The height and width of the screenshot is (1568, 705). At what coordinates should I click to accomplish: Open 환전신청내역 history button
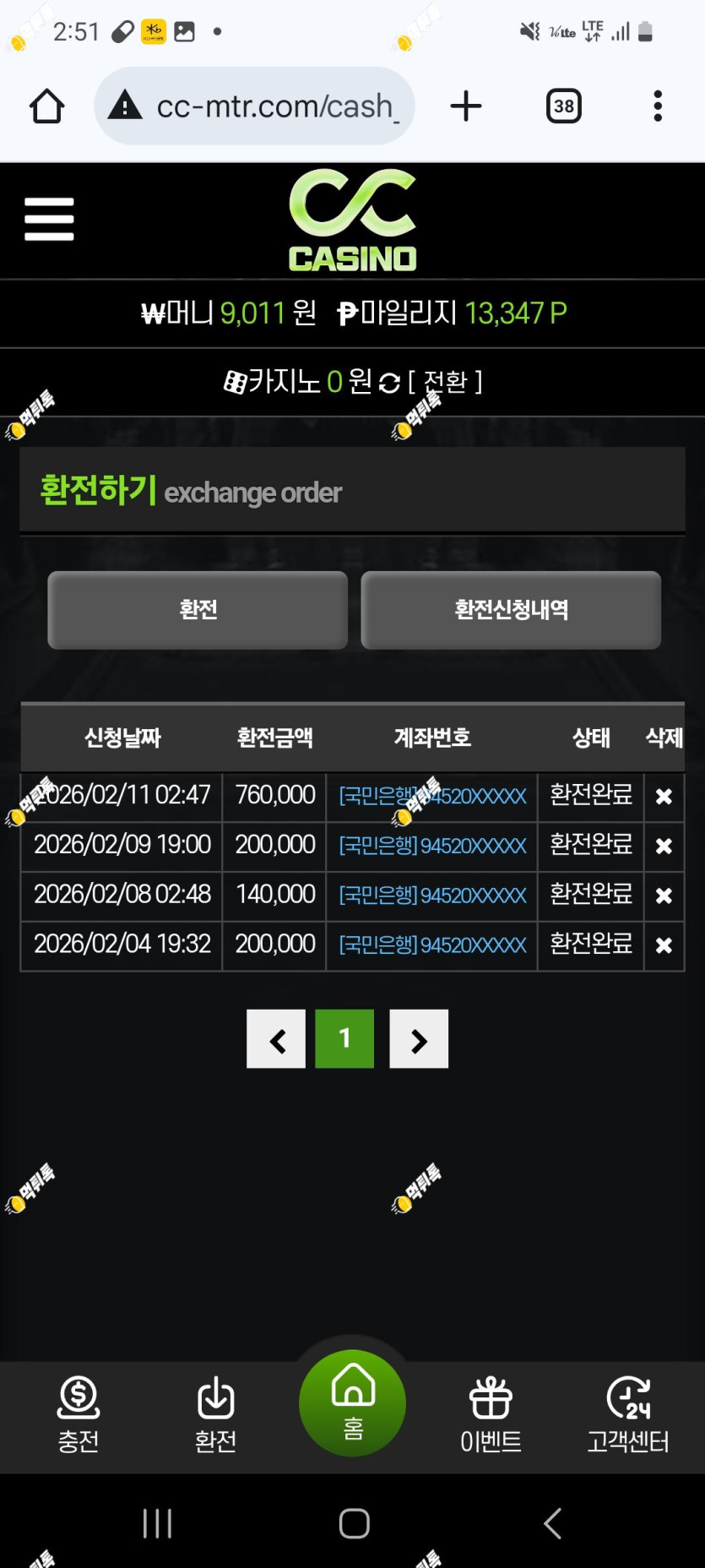tap(511, 610)
